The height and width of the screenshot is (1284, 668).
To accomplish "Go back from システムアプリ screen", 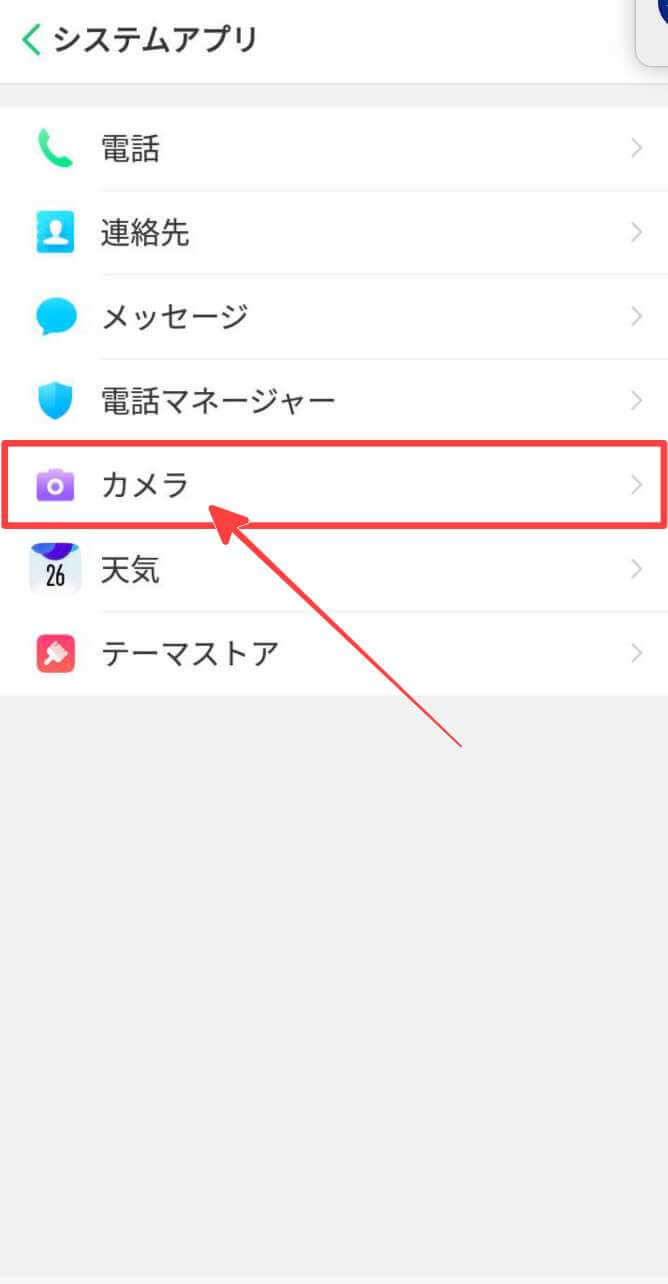I will 32,41.
